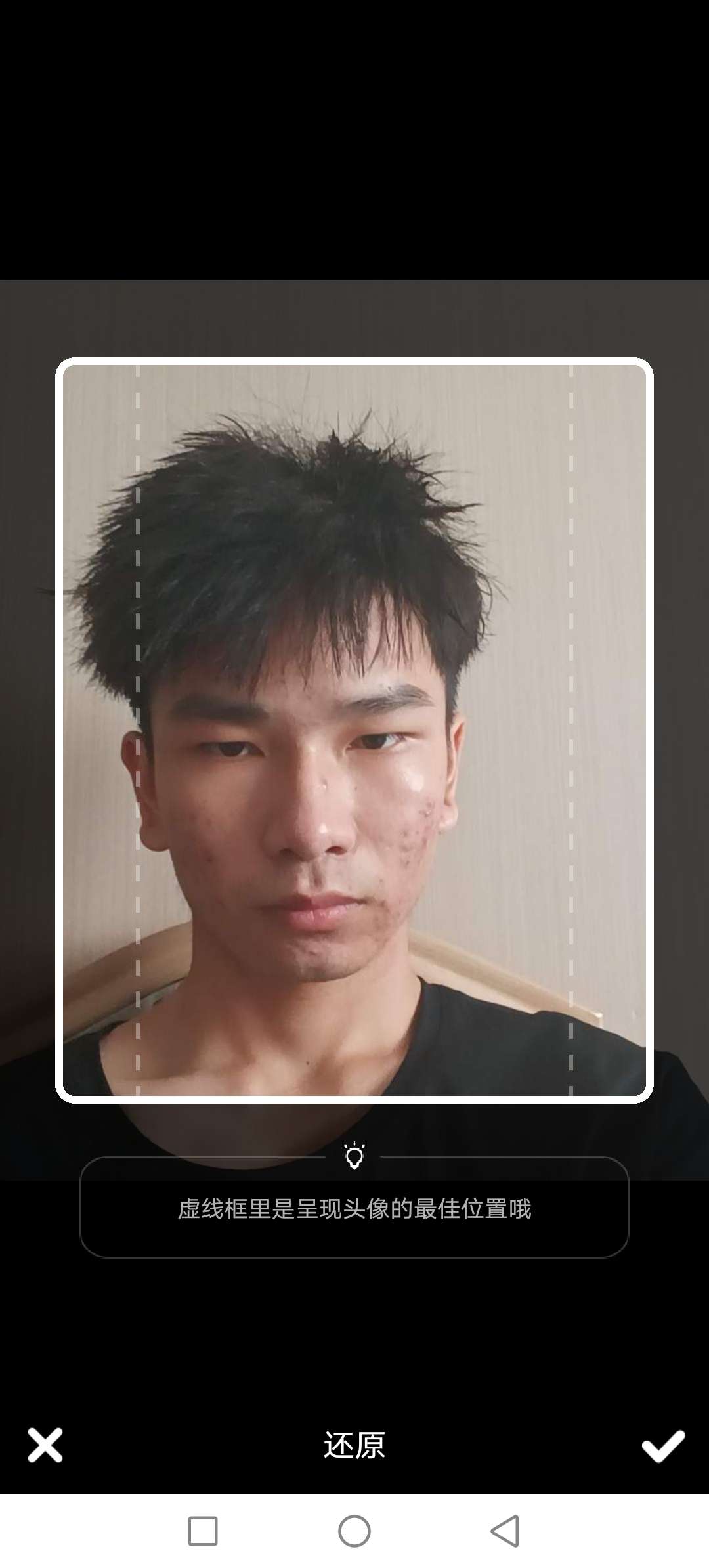Image resolution: width=709 pixels, height=1568 pixels.
Task: Tap 还原 to reset the crop
Action: [x=354, y=1445]
